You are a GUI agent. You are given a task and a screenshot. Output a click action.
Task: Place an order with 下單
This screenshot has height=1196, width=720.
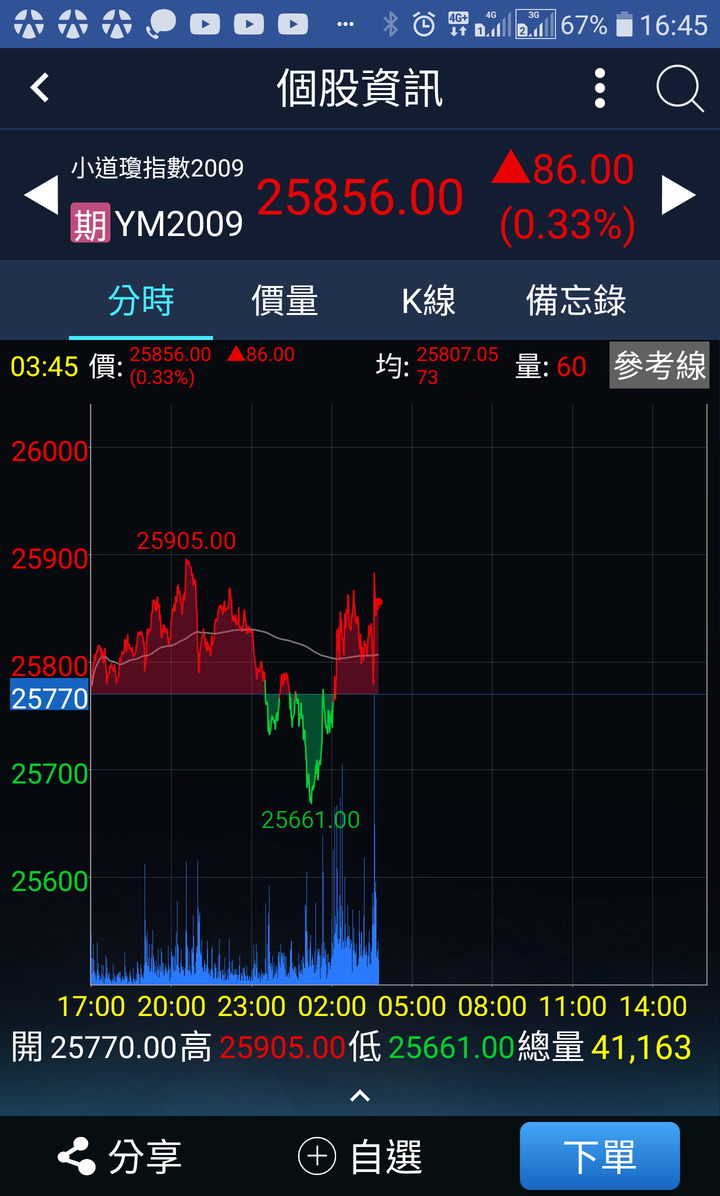point(599,1156)
